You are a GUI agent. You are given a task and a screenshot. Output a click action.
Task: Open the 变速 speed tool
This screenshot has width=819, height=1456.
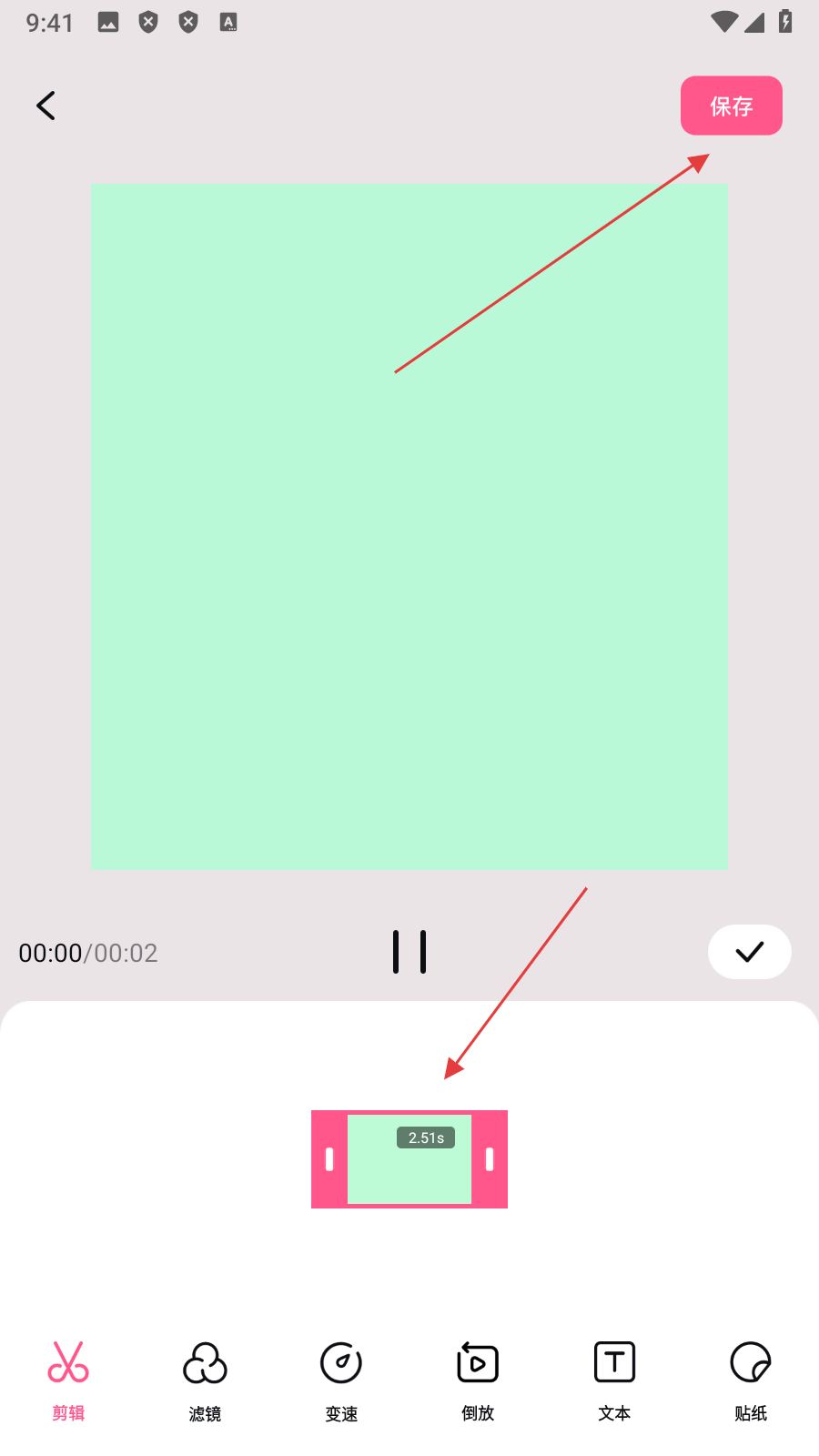pyautogui.click(x=341, y=1380)
